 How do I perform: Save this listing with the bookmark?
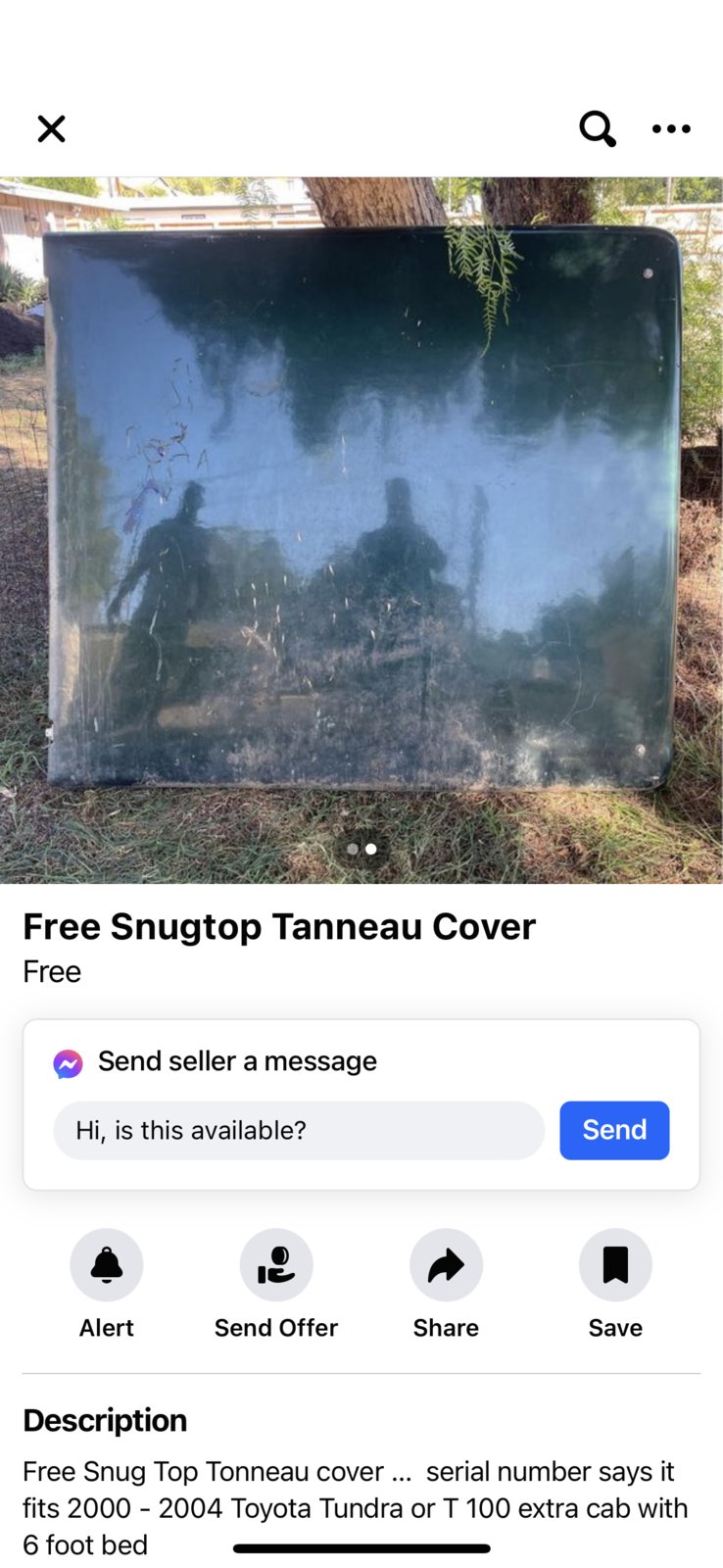(x=615, y=1265)
